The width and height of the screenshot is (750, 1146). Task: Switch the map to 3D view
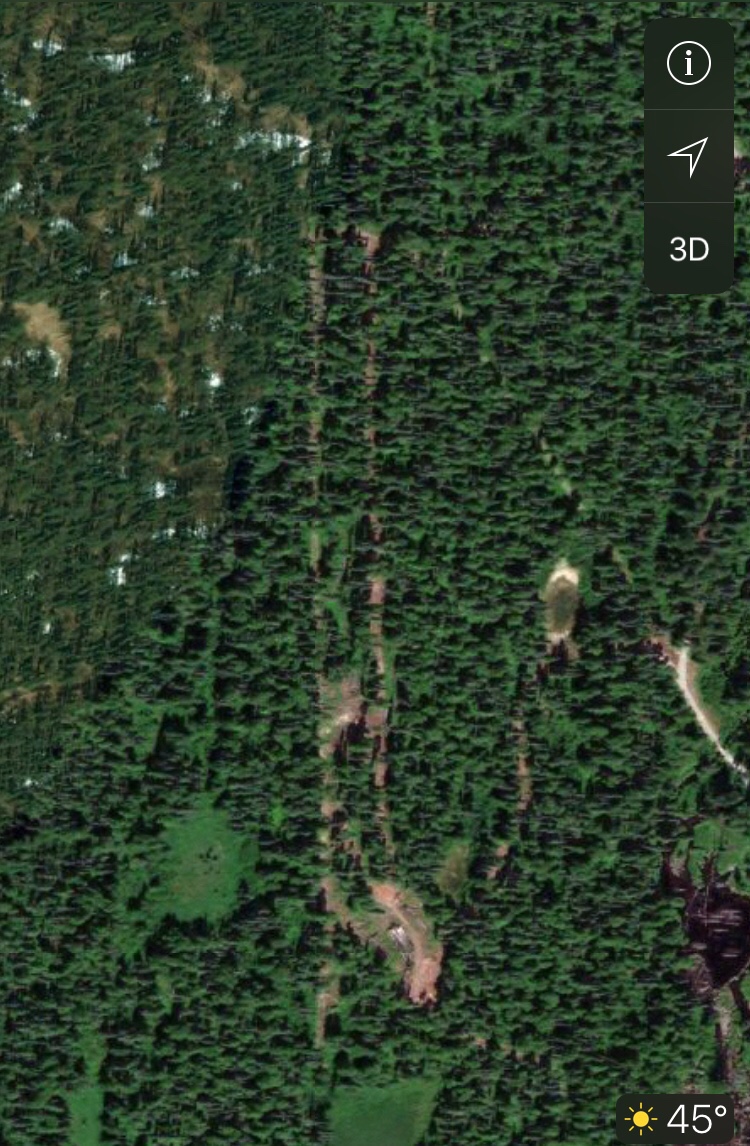[x=688, y=248]
